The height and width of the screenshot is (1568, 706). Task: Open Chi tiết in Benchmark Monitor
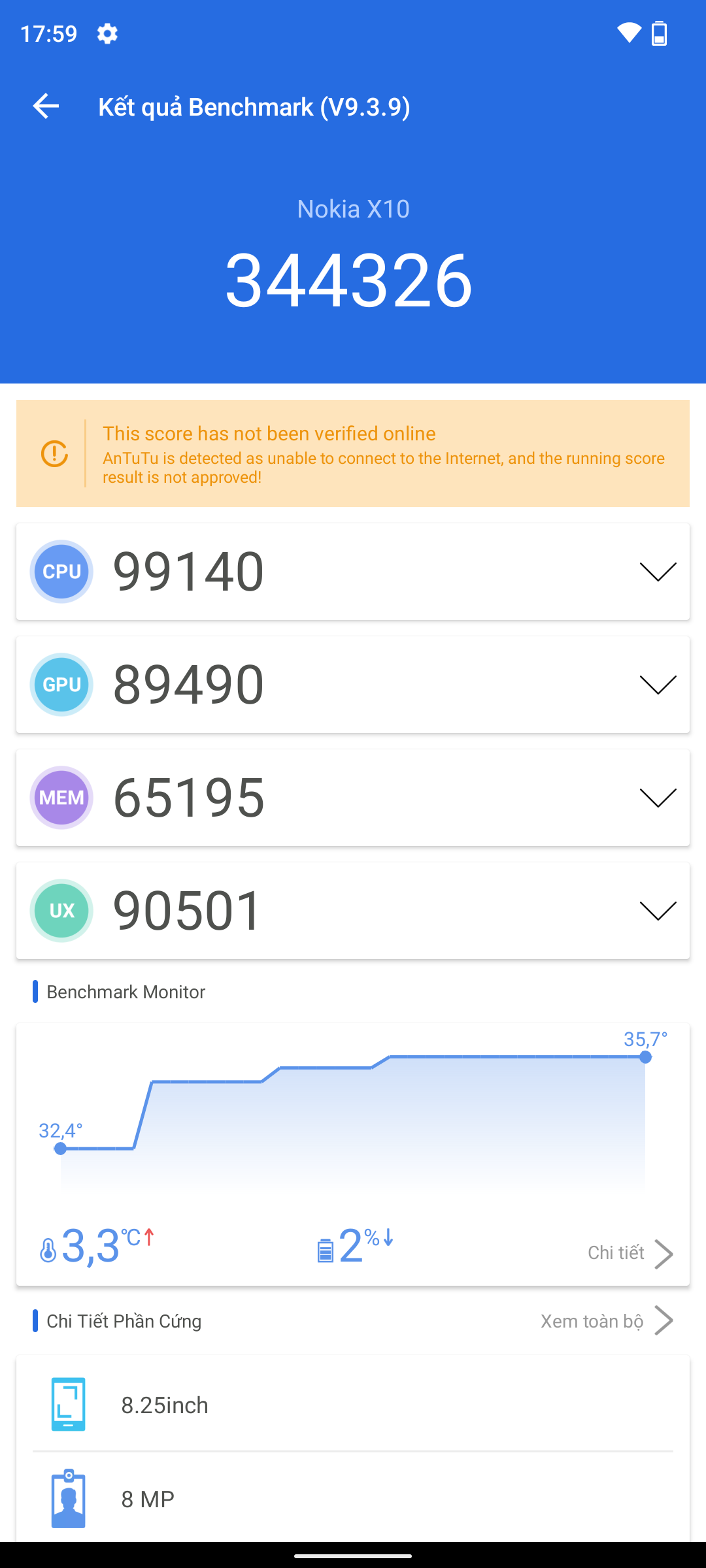630,1253
